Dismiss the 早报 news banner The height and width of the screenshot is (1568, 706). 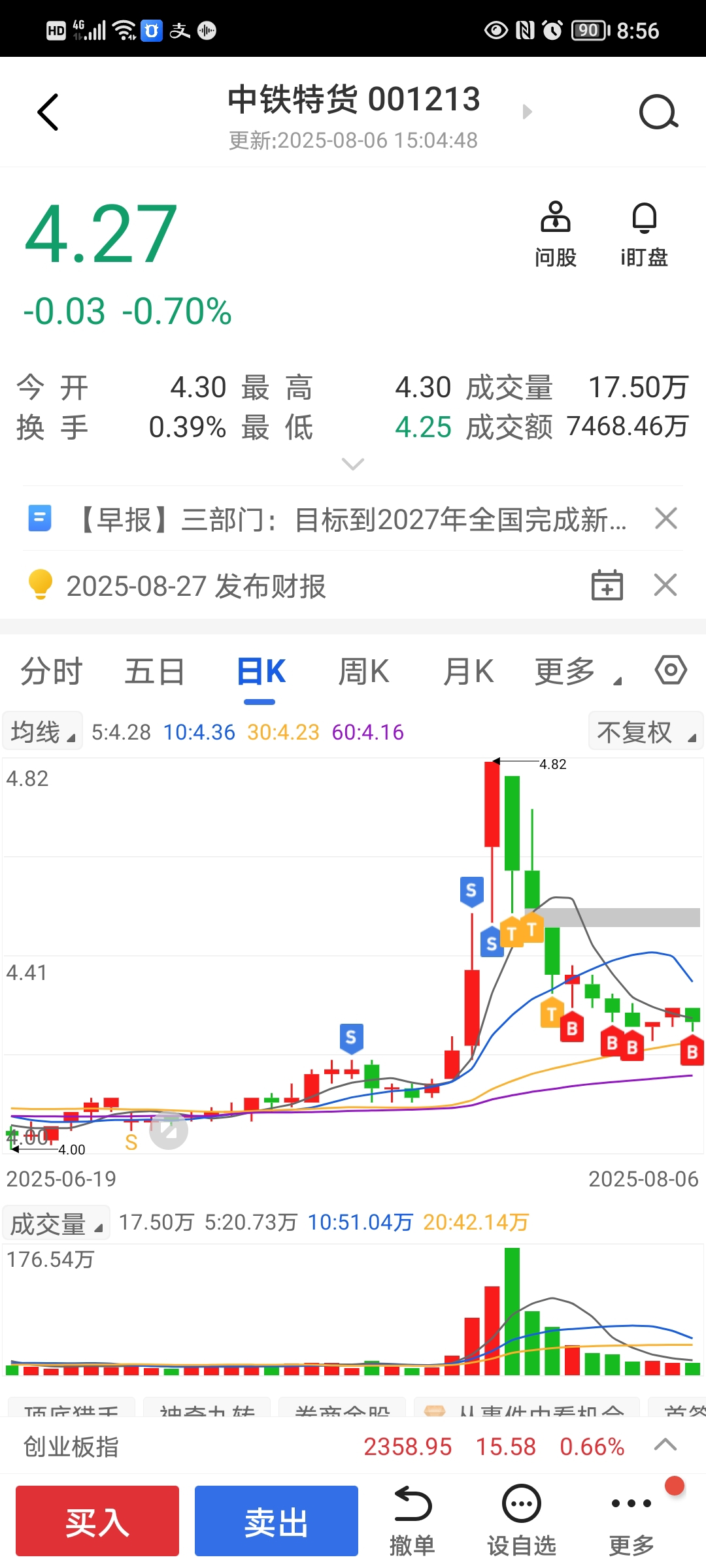tap(665, 519)
